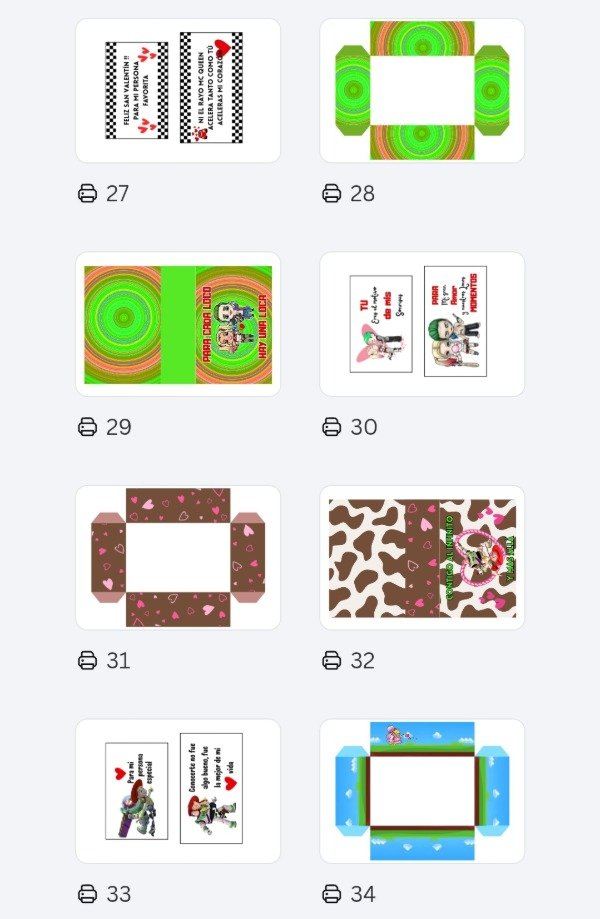View page 30 with two character cards

coord(422,324)
